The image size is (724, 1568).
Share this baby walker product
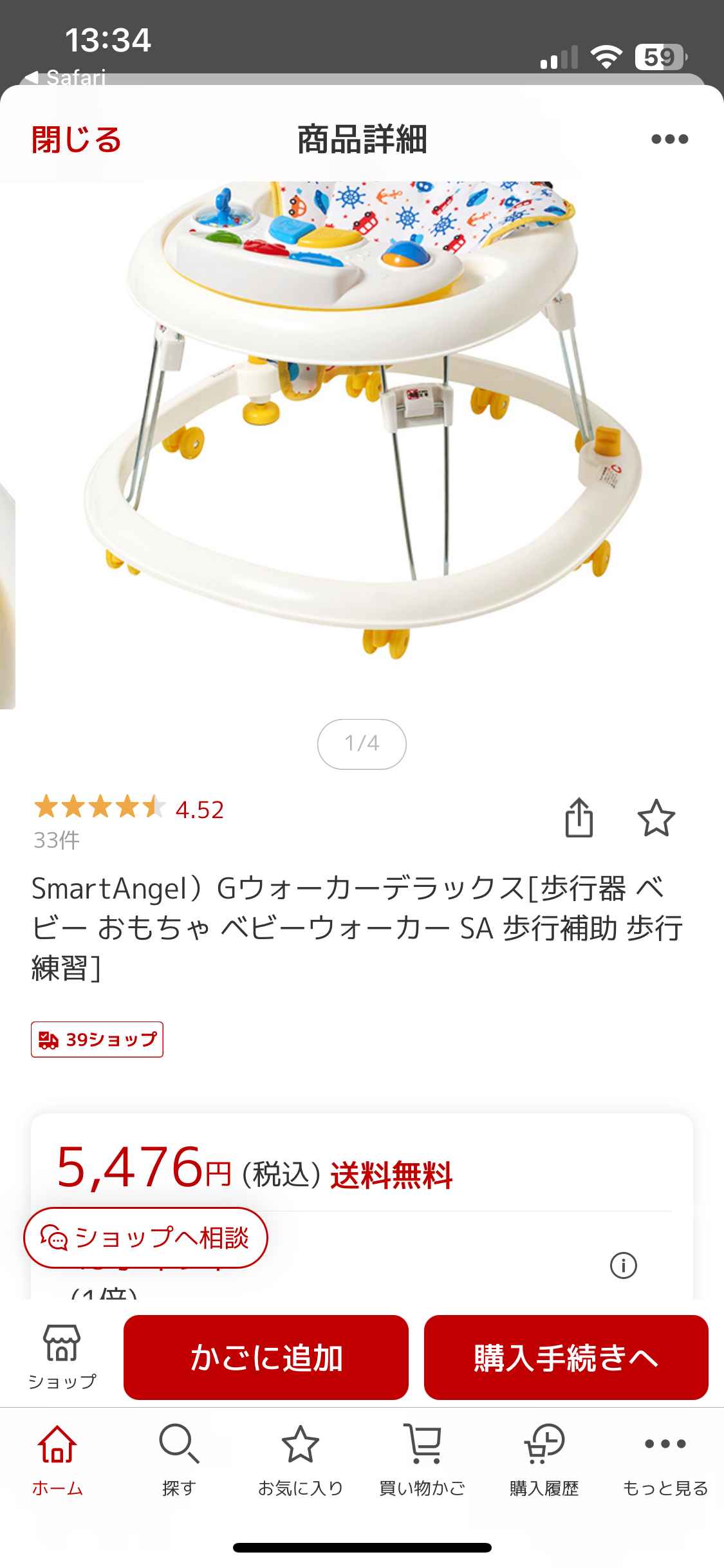point(579,818)
